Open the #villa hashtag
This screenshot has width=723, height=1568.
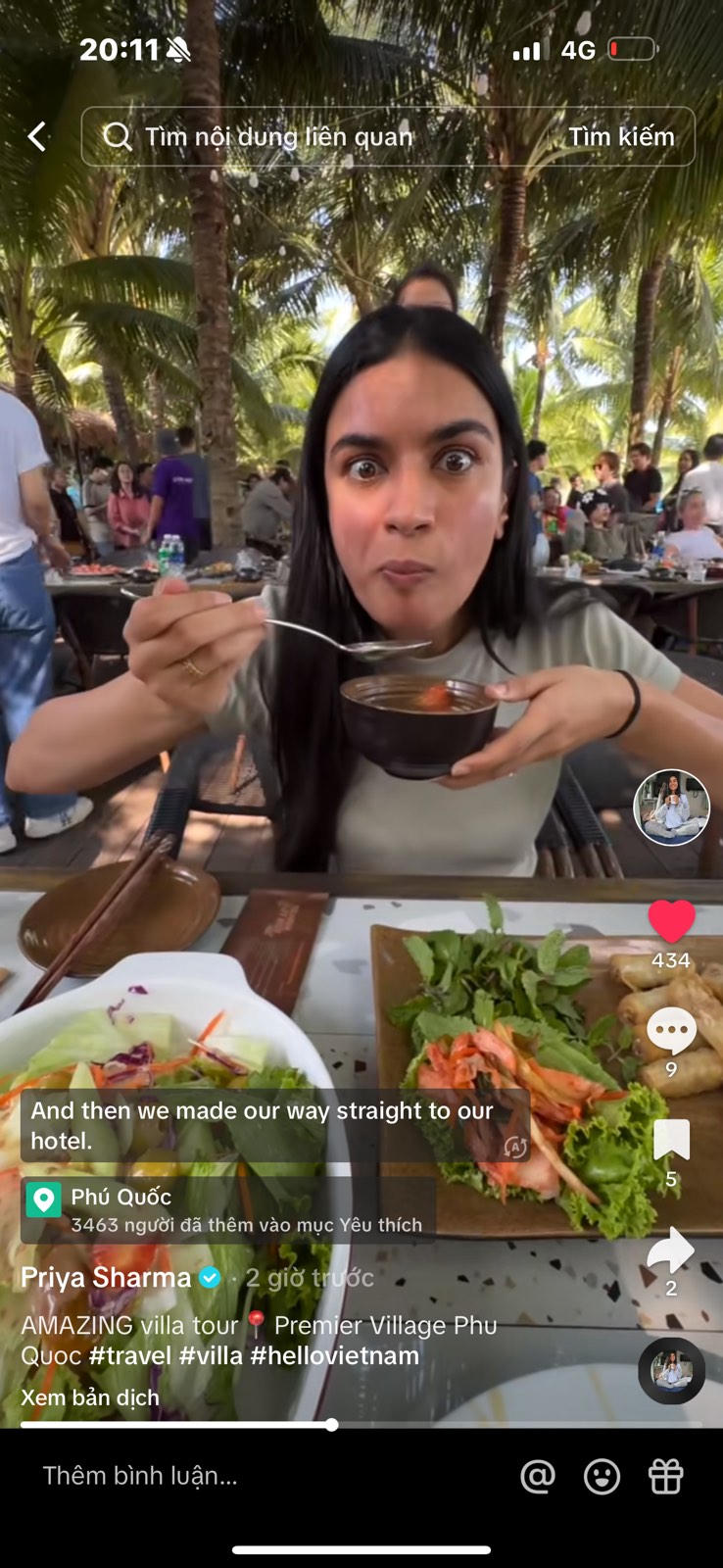point(212,1355)
